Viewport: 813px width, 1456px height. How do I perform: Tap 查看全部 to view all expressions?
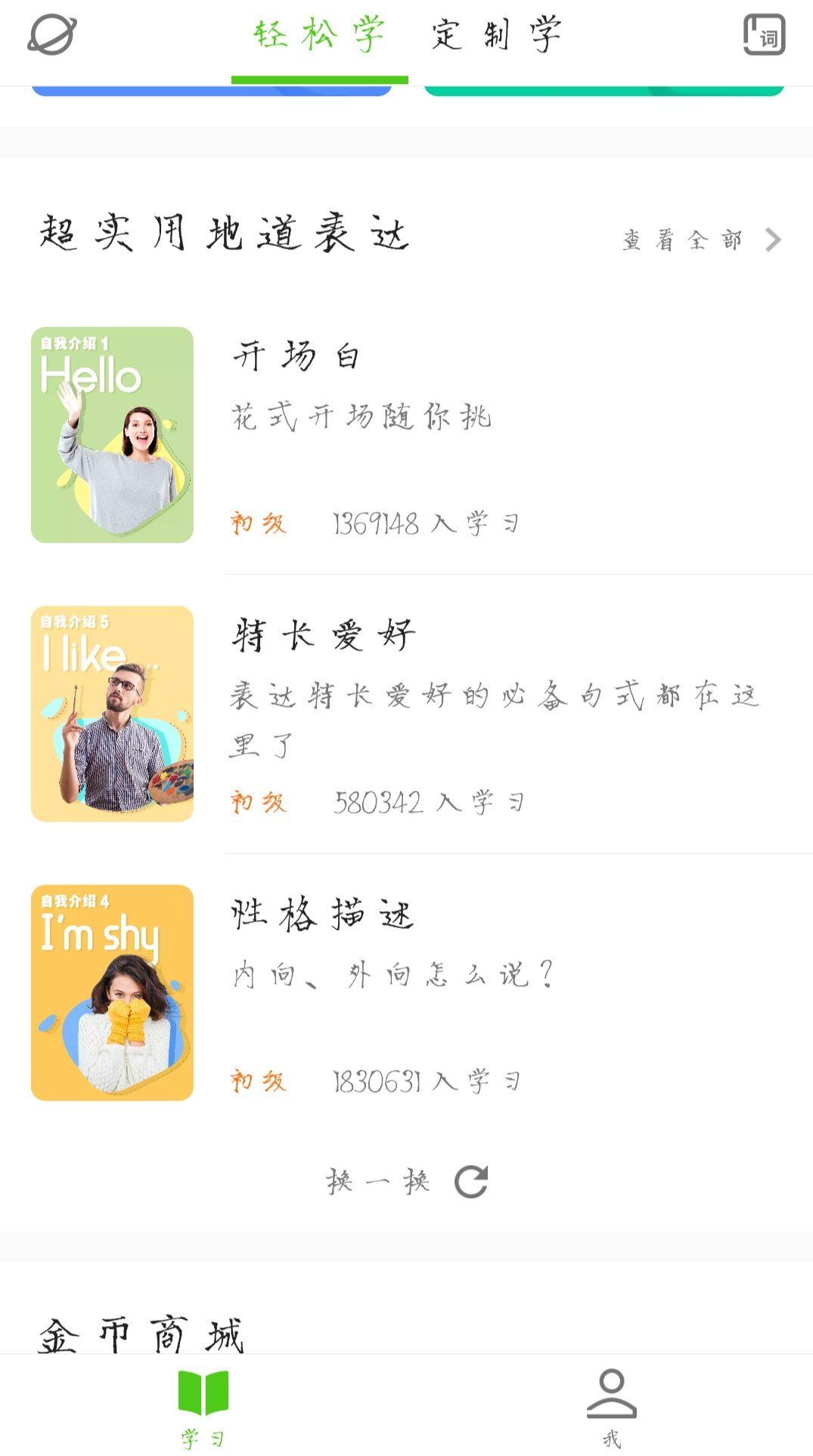[701, 240]
